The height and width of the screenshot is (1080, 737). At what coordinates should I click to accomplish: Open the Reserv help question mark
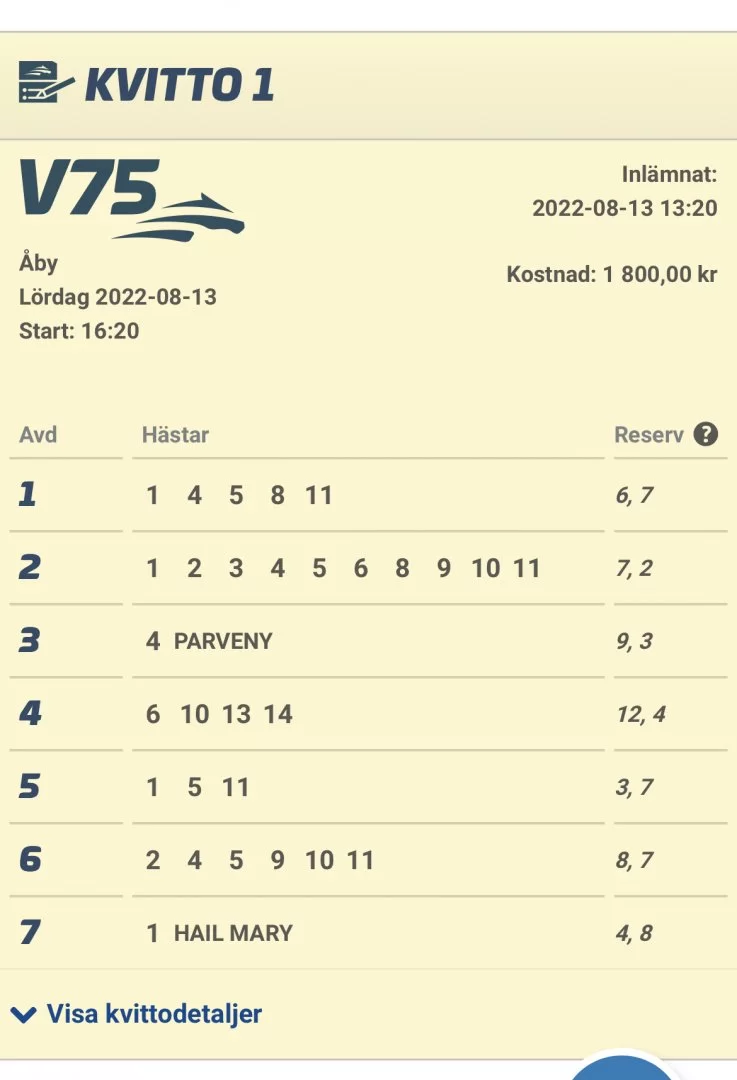point(706,435)
